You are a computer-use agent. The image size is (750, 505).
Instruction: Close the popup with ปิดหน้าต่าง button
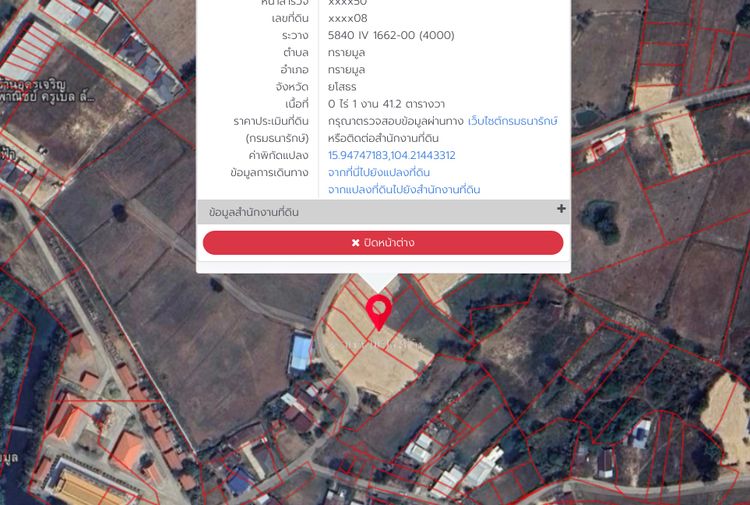pyautogui.click(x=383, y=243)
